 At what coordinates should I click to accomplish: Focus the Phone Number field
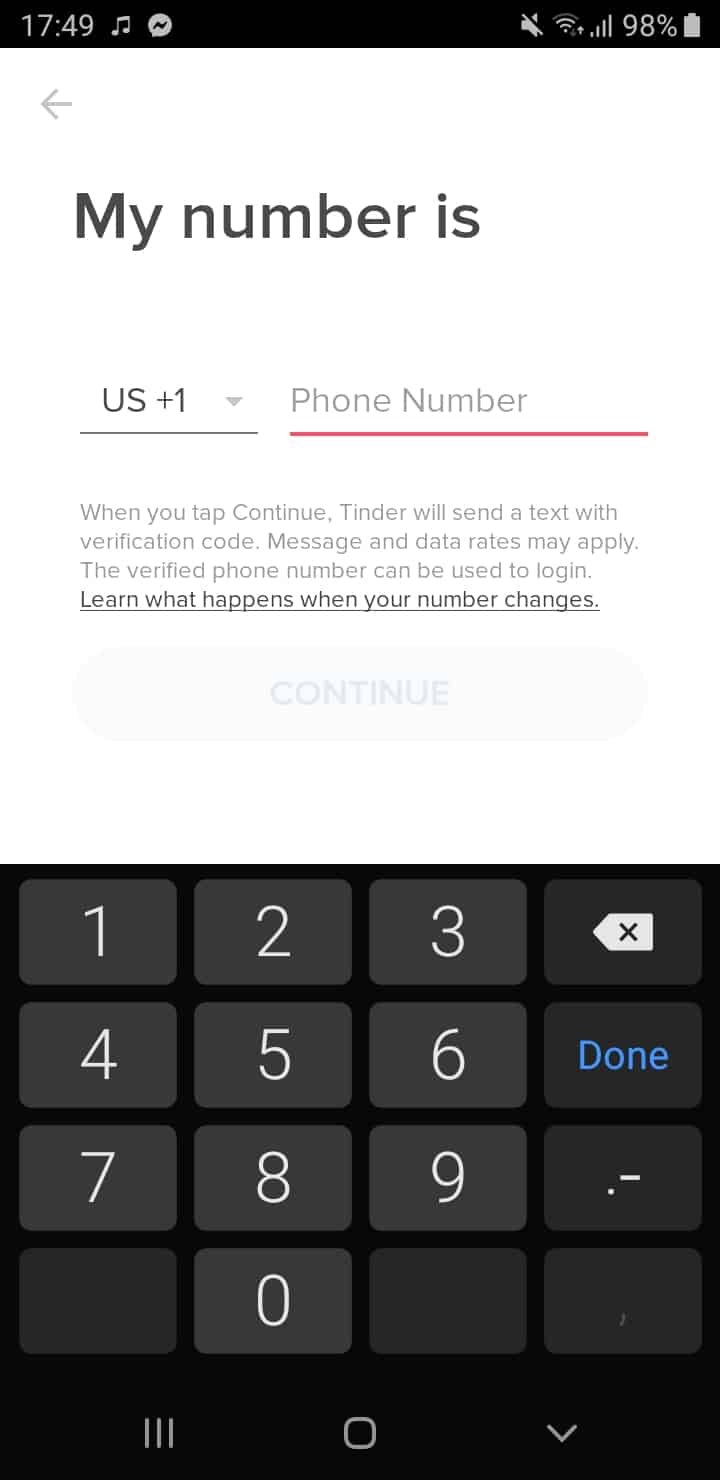[x=469, y=402]
